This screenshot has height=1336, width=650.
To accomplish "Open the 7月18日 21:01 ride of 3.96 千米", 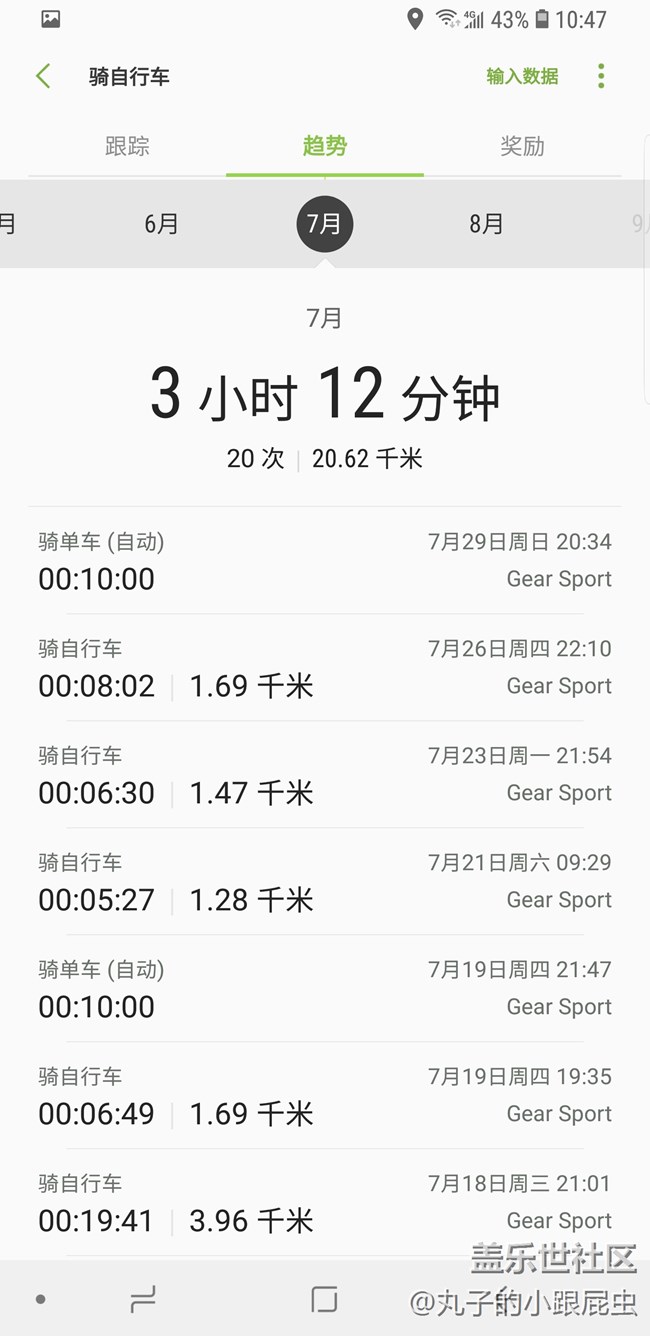I will [325, 1203].
